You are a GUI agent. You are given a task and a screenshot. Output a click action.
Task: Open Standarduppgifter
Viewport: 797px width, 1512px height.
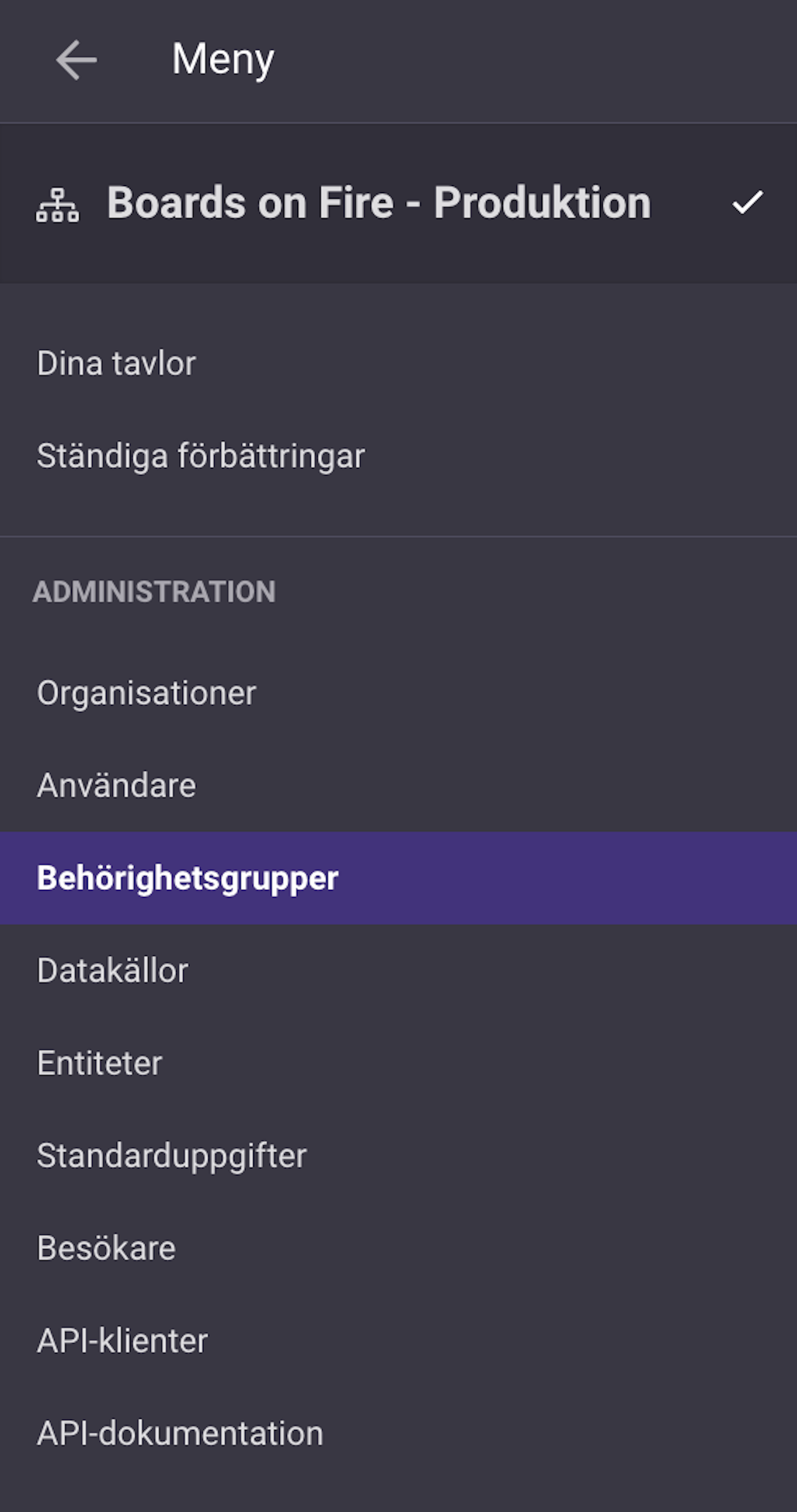tap(398, 1156)
